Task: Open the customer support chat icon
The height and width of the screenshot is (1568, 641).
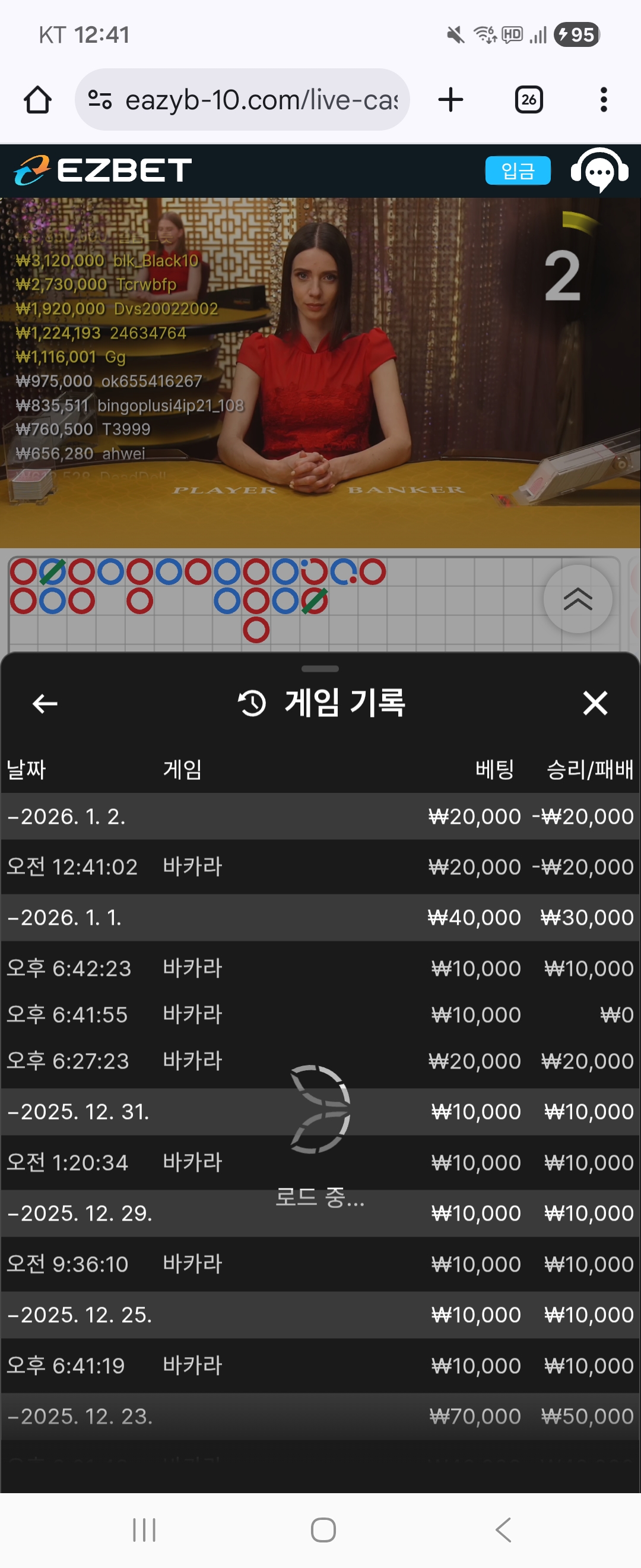Action: click(x=599, y=170)
